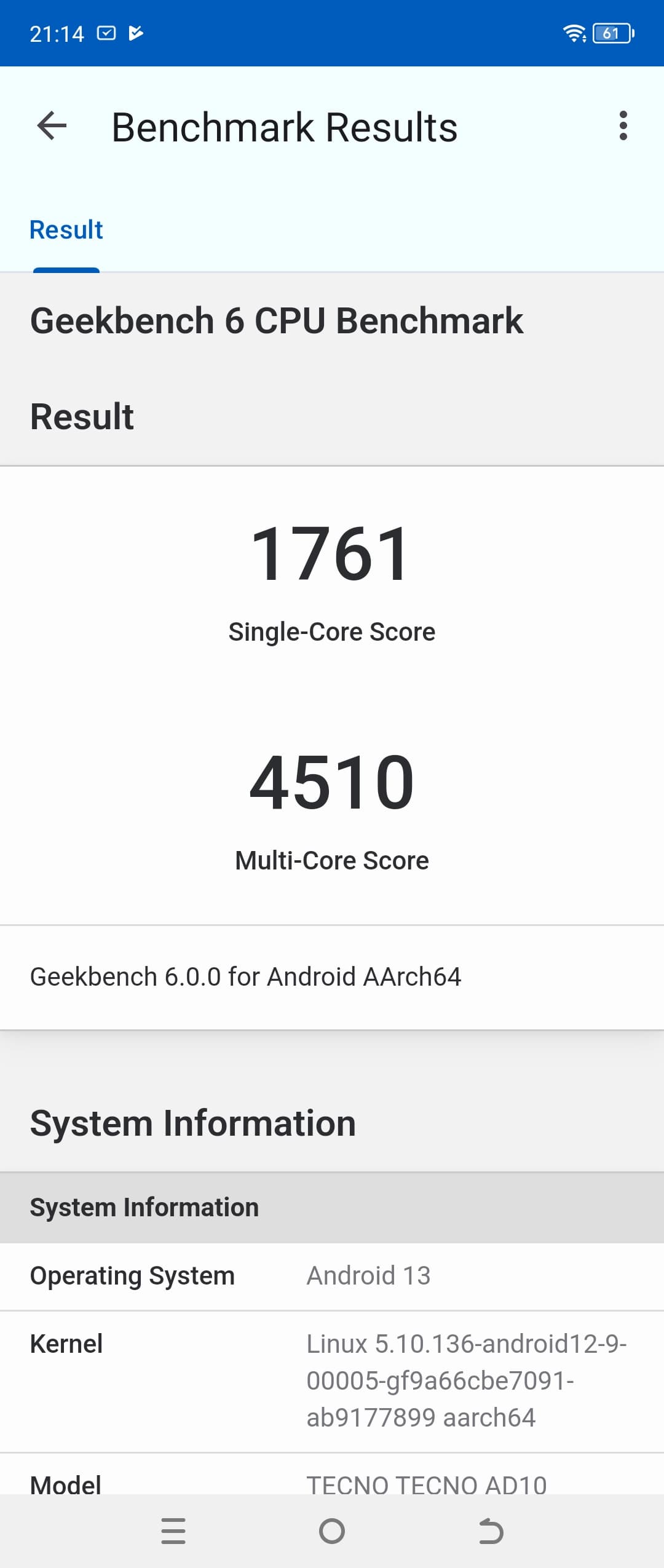
Task: Tap the system home button
Action: 332,1530
